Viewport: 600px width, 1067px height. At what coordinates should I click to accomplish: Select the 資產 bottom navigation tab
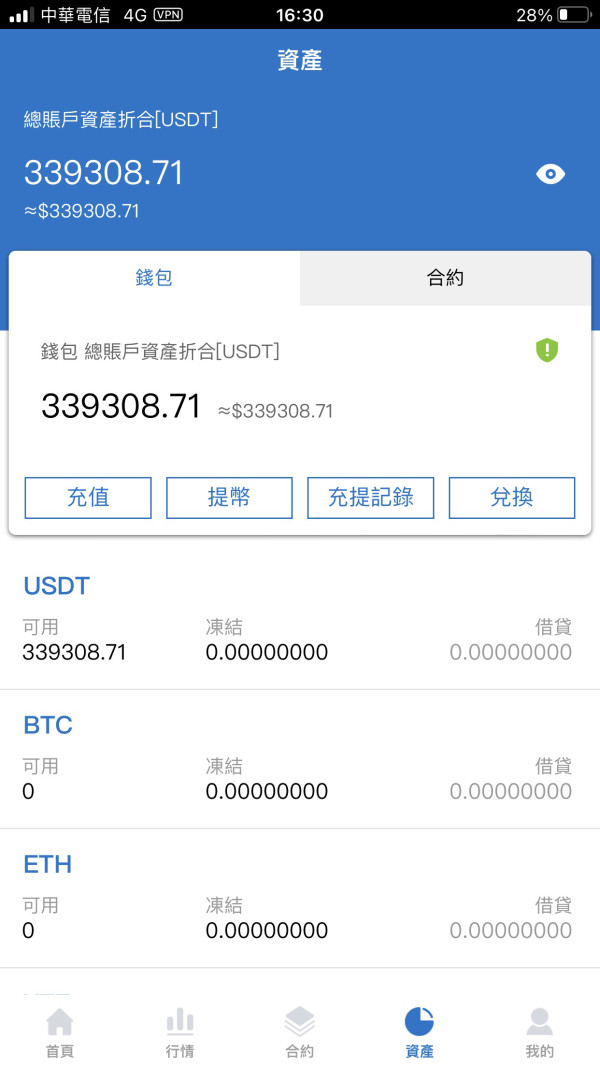(419, 1032)
